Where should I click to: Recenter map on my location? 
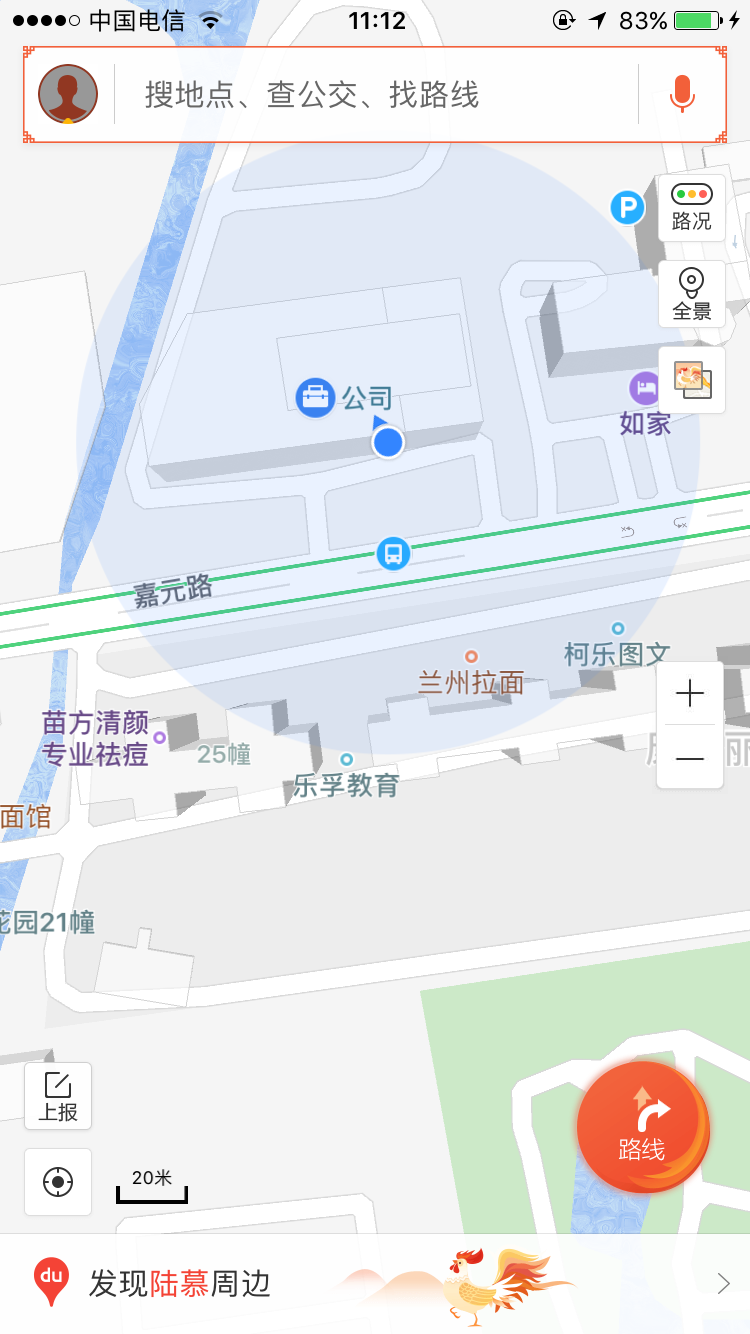click(58, 1182)
